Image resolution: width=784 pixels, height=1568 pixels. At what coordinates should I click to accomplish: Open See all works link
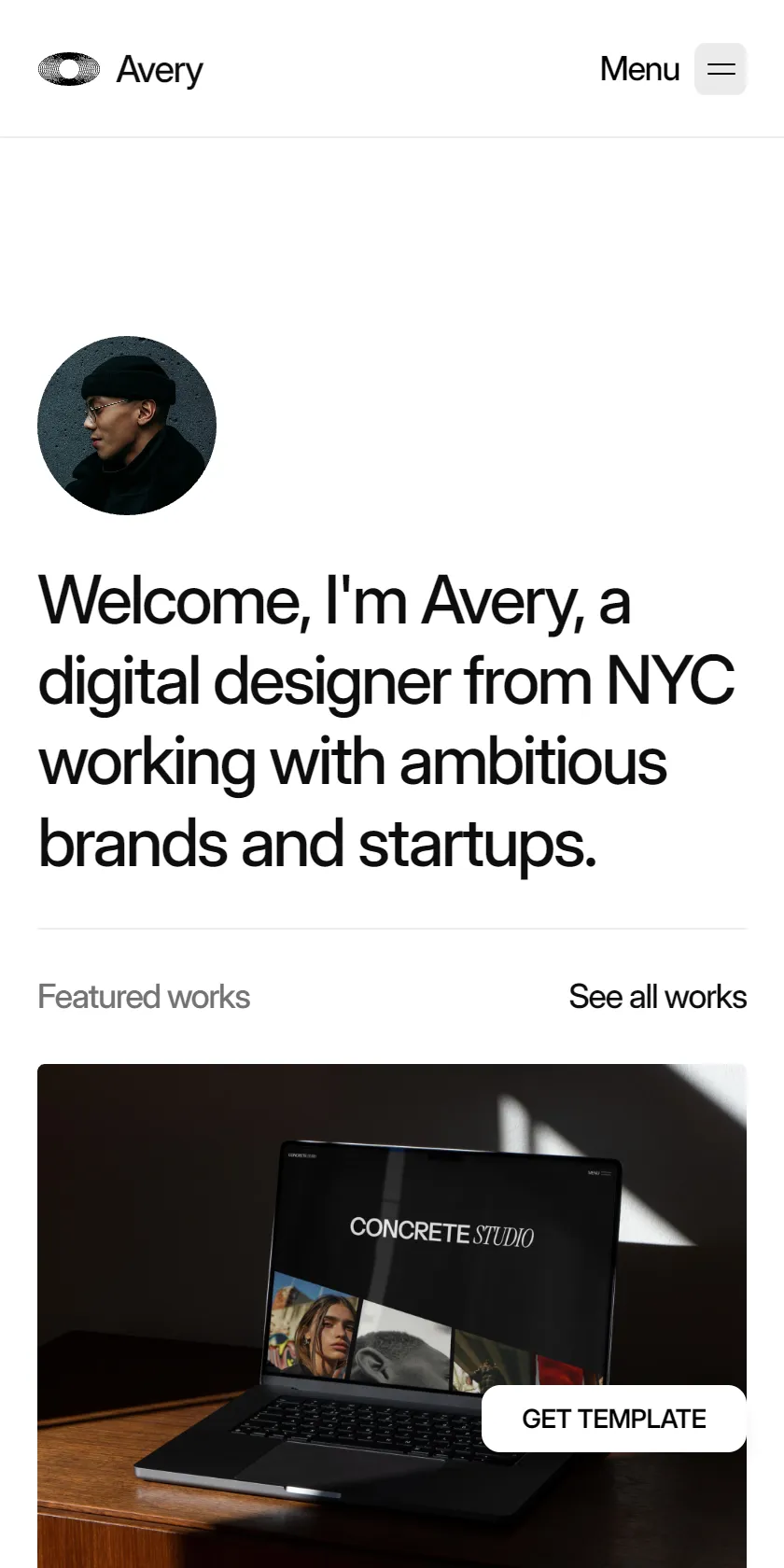(657, 997)
